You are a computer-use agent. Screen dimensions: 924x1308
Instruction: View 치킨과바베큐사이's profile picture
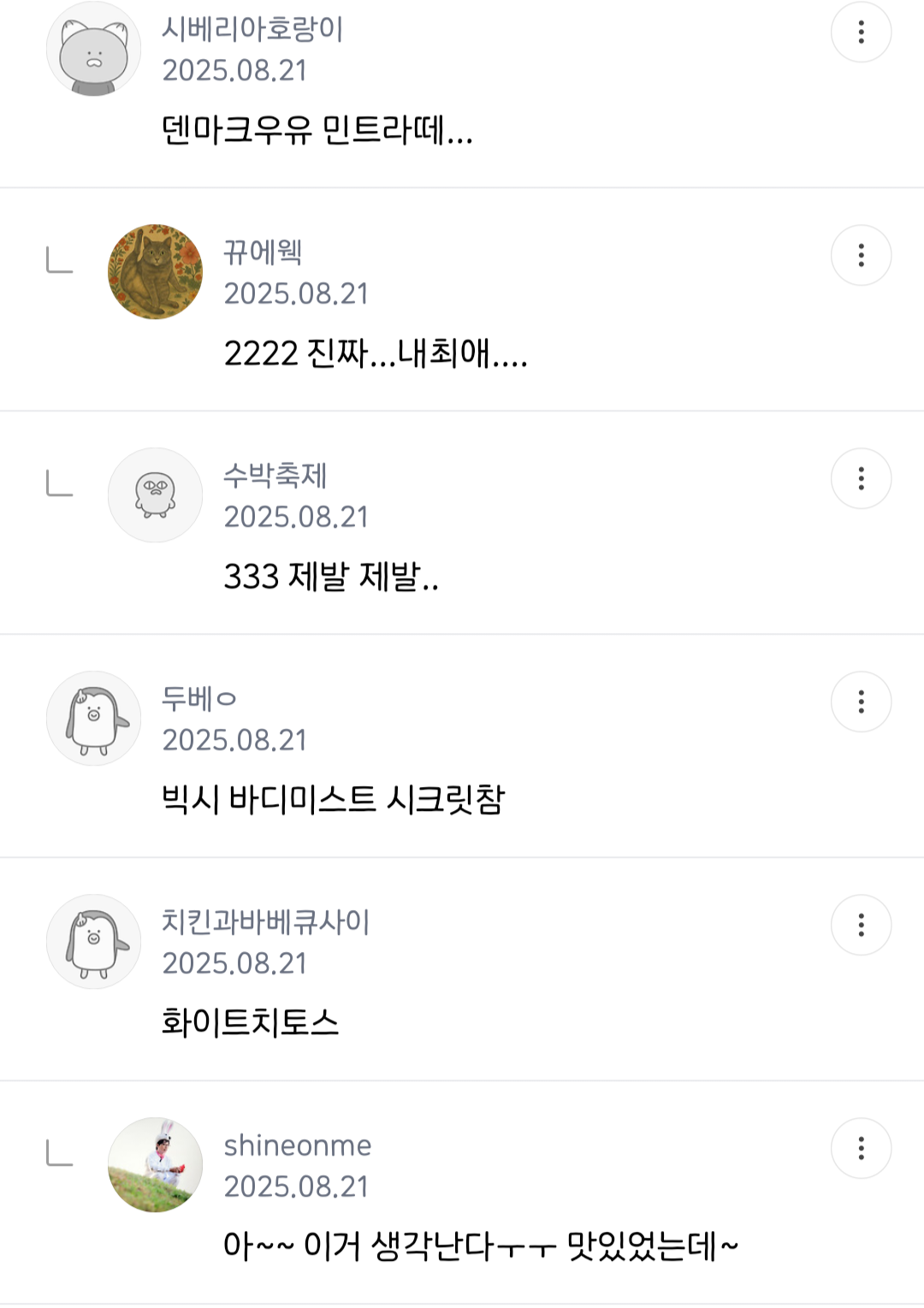point(93,942)
